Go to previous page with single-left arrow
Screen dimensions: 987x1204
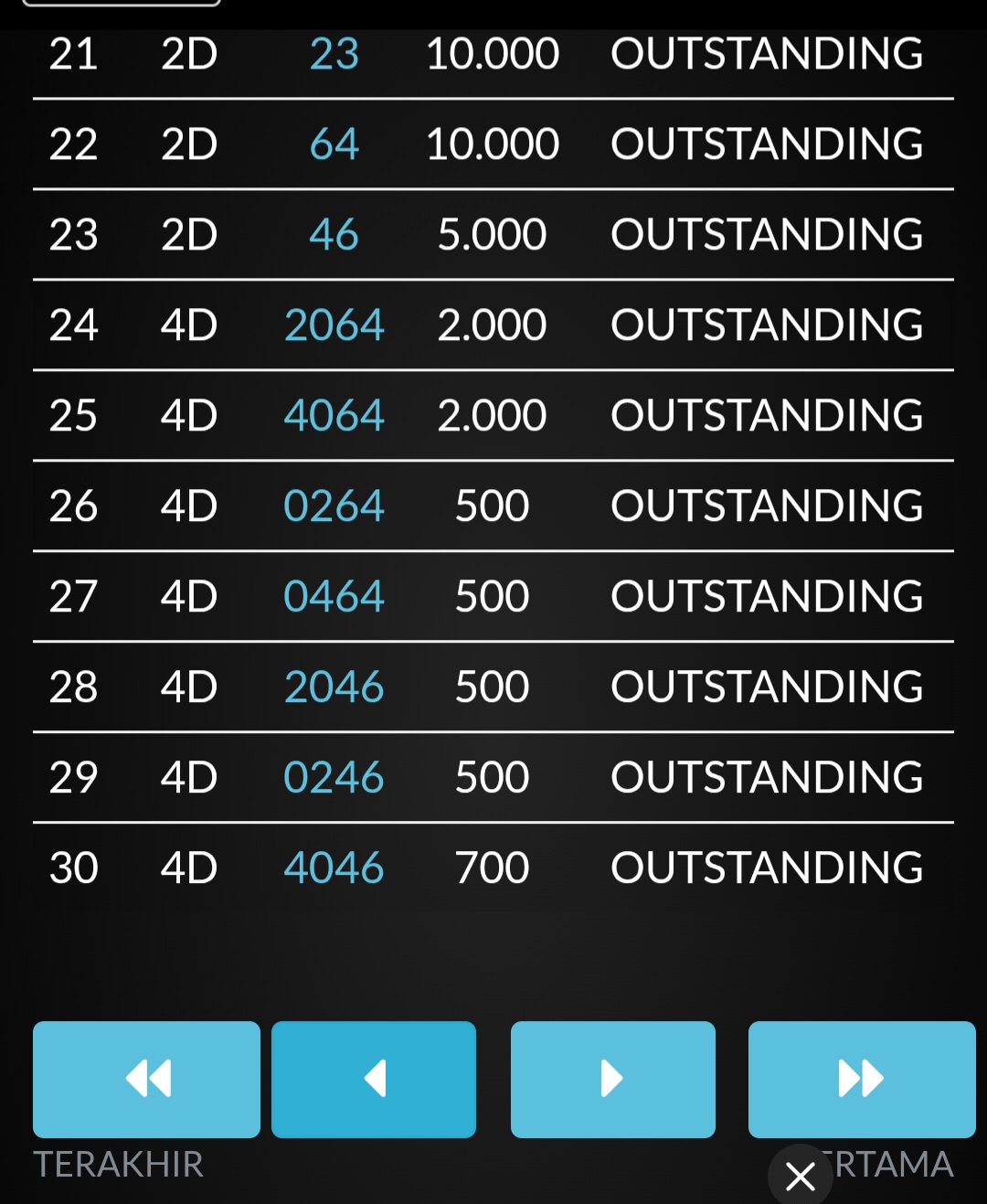(x=374, y=1079)
